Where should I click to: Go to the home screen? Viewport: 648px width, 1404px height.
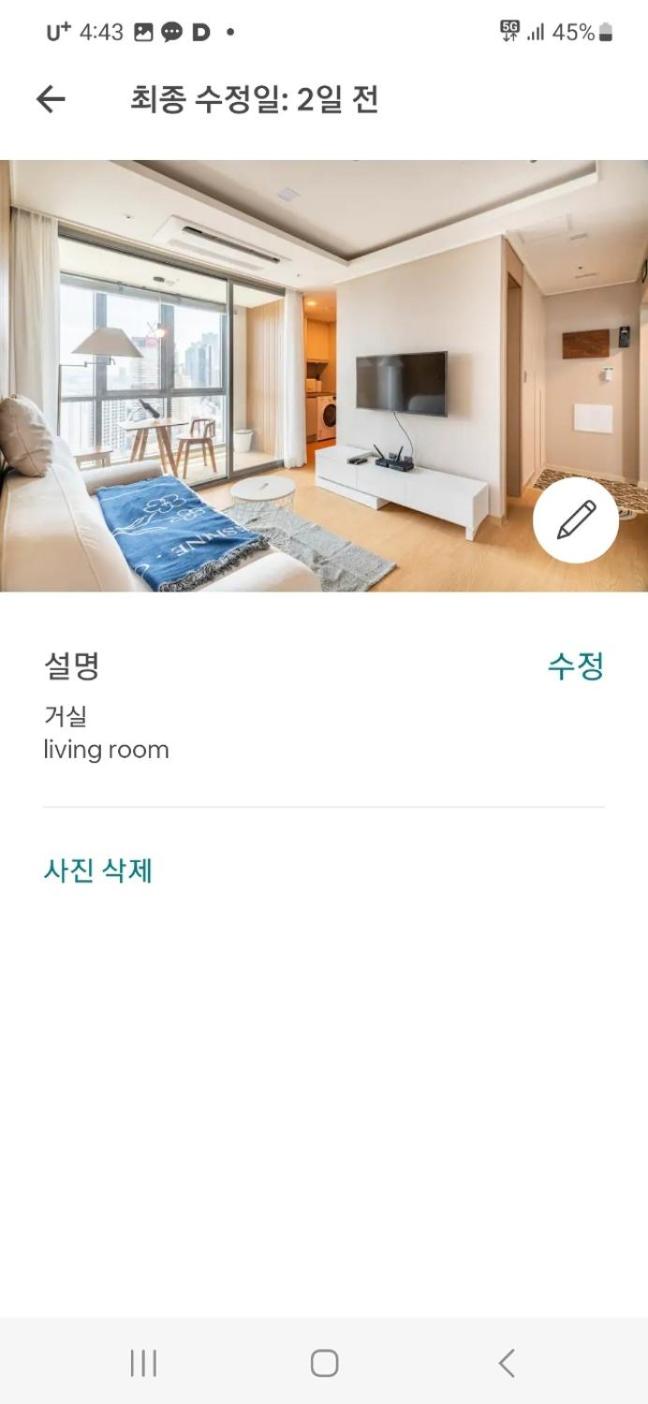[x=324, y=1363]
